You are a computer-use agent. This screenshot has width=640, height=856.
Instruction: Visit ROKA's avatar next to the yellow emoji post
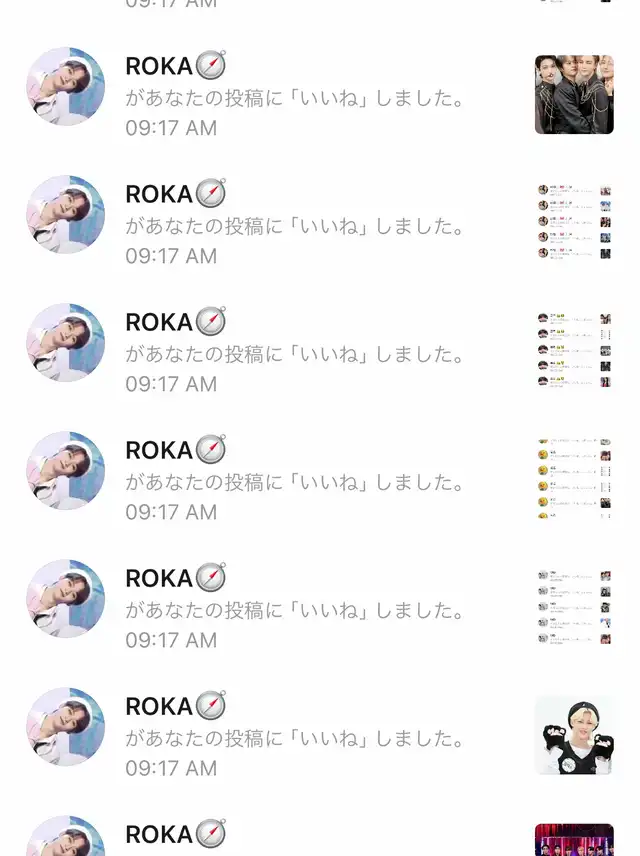(x=65, y=471)
